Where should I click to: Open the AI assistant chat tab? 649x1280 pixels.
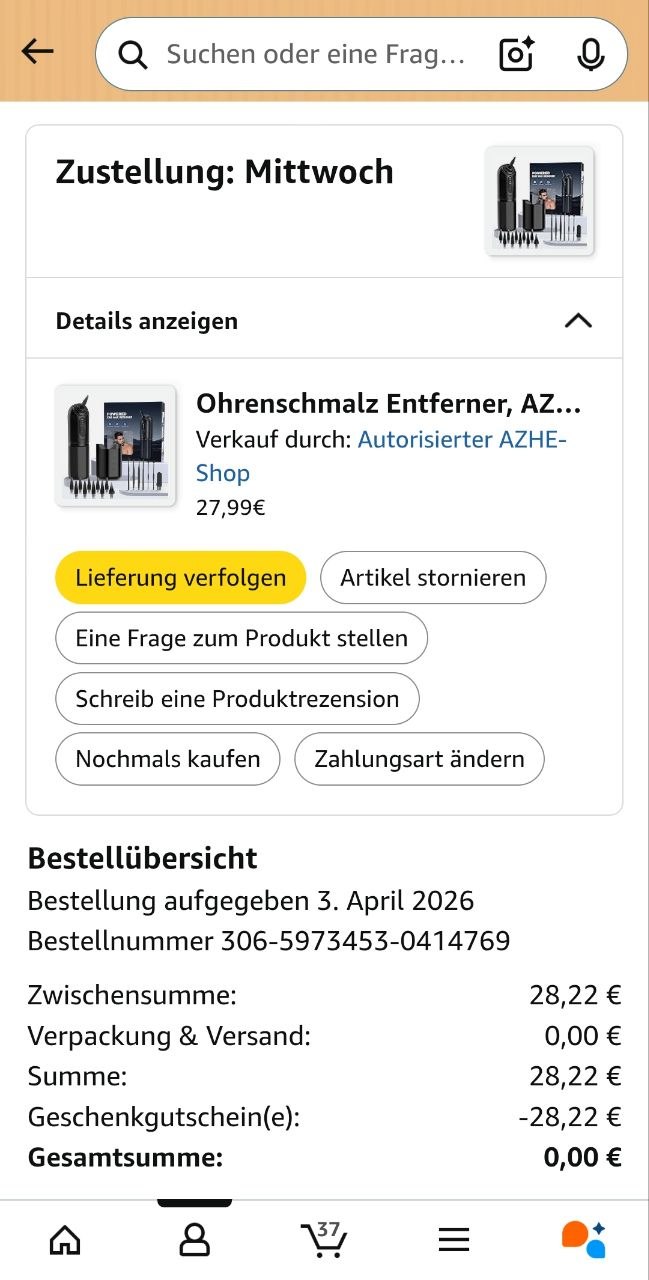point(583,1240)
